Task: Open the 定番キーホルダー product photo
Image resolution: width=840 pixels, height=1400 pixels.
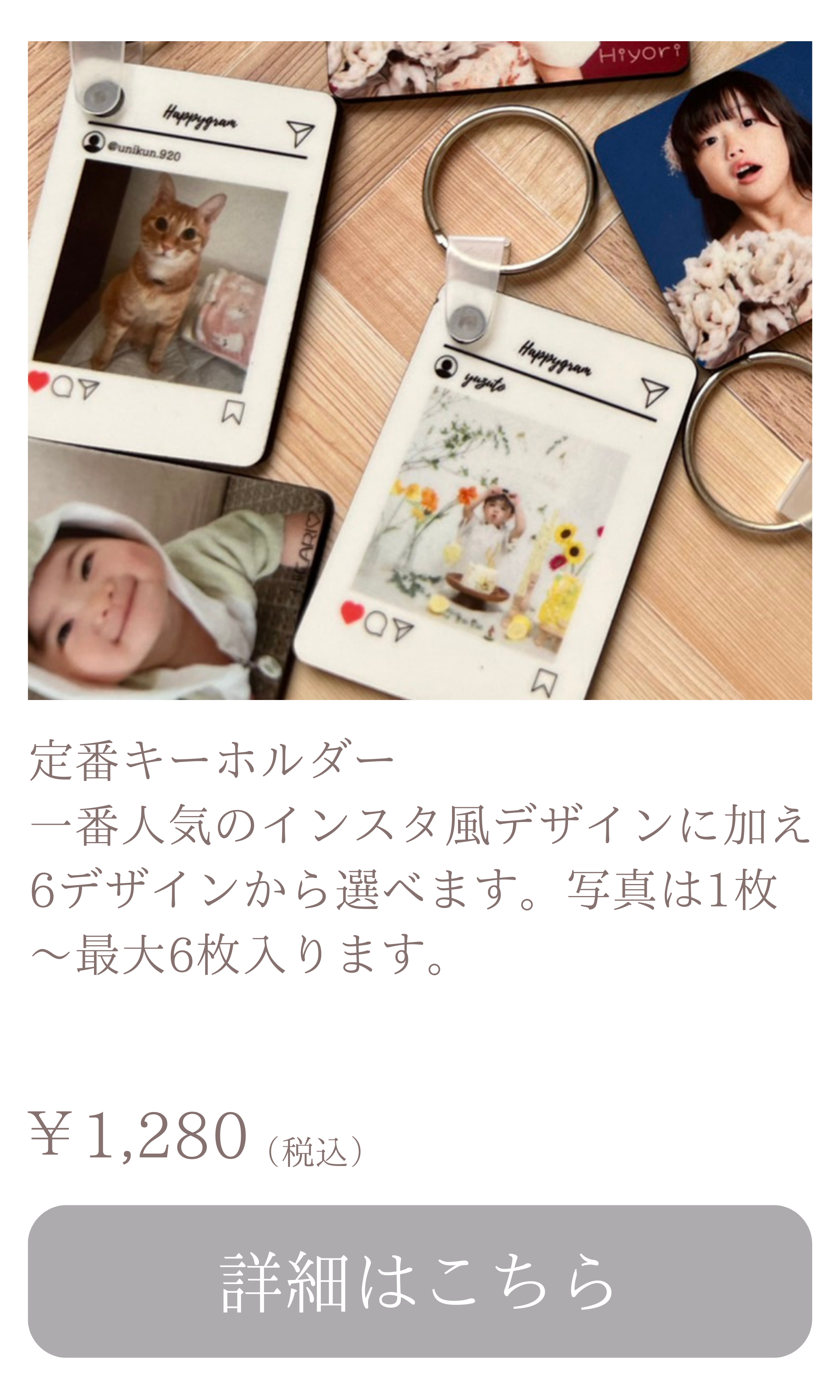Action: pyautogui.click(x=420, y=370)
